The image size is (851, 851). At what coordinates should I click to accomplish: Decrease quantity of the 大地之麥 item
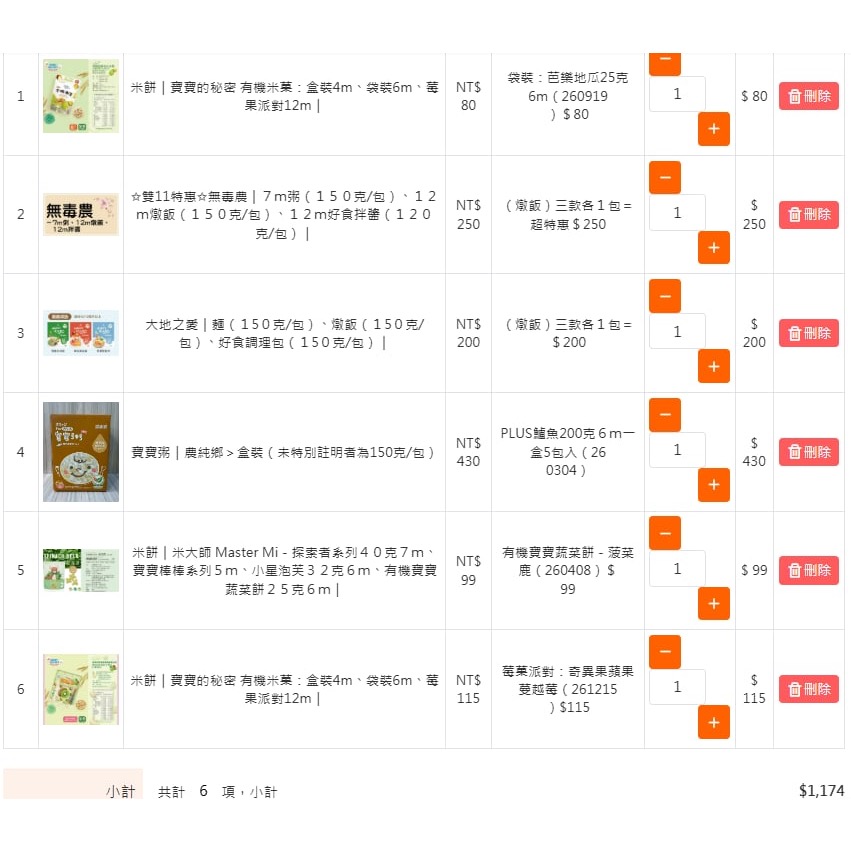click(665, 296)
